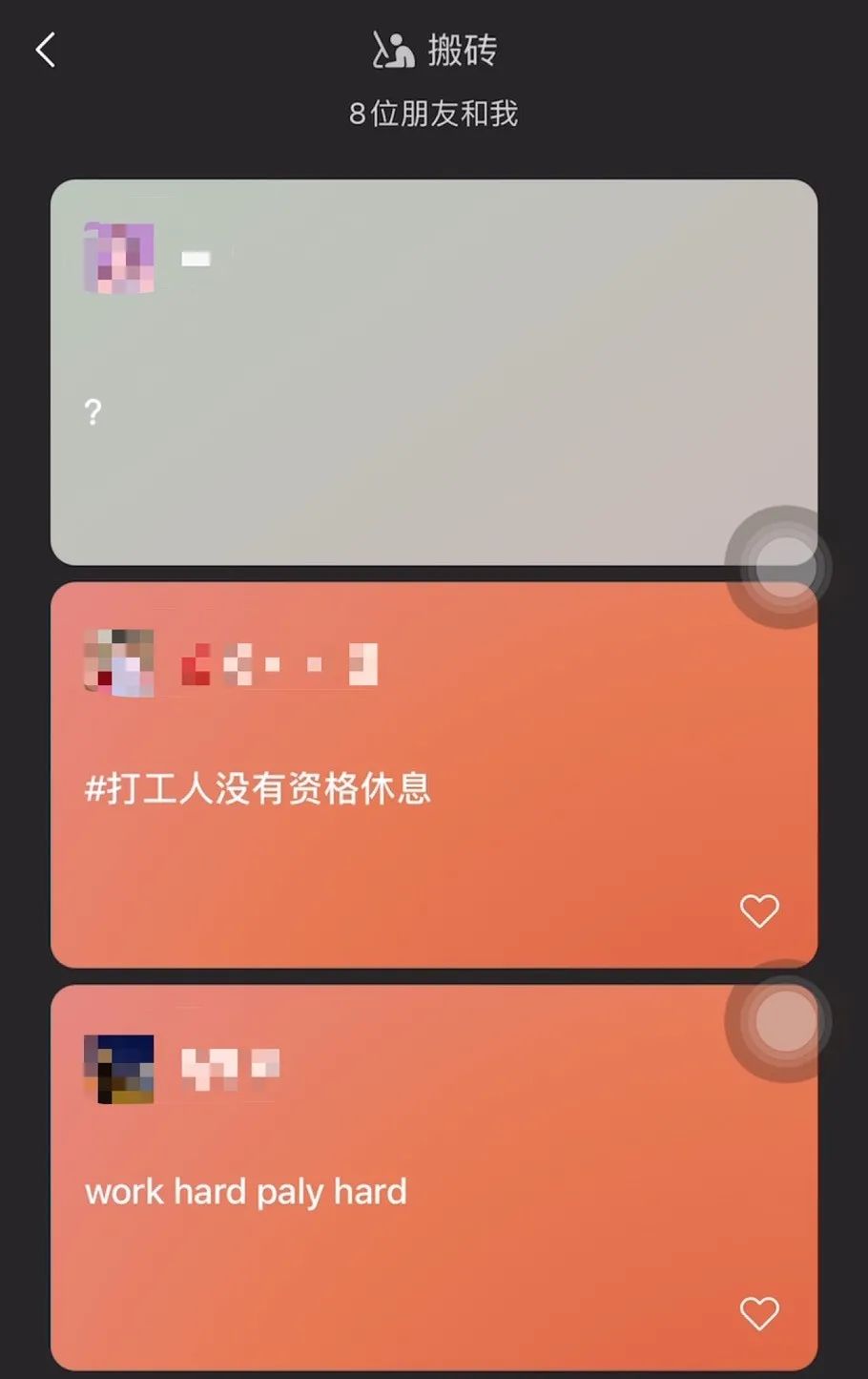Image resolution: width=868 pixels, height=1379 pixels.
Task: View profile avatar on 'work hard paly hard' card
Action: (119, 1069)
